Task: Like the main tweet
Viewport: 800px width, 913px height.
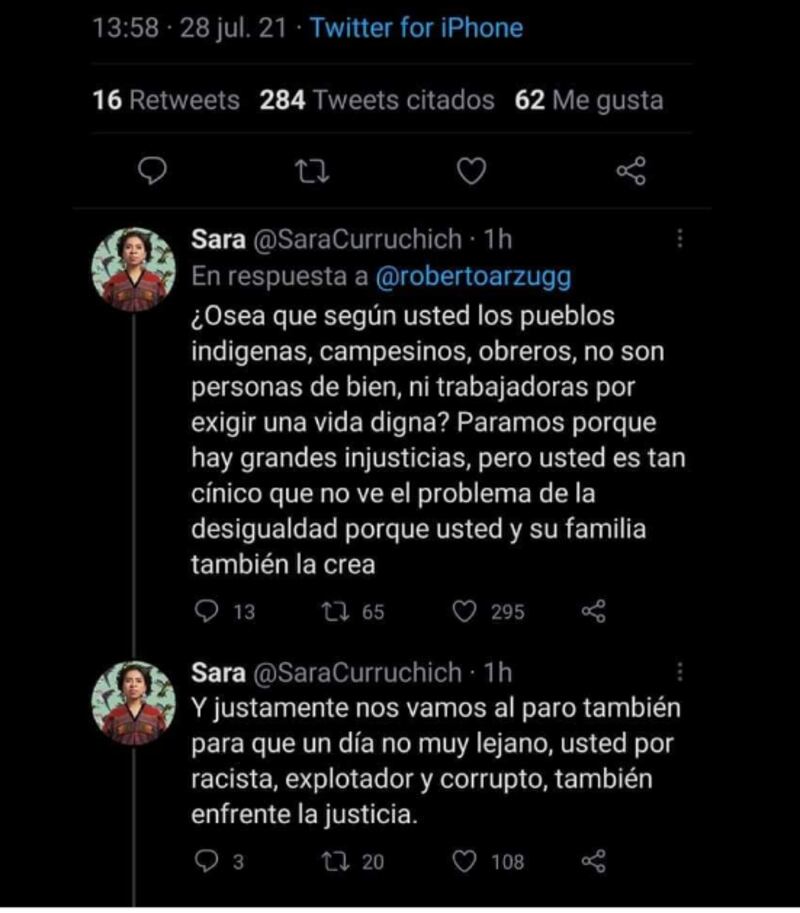Action: [470, 173]
